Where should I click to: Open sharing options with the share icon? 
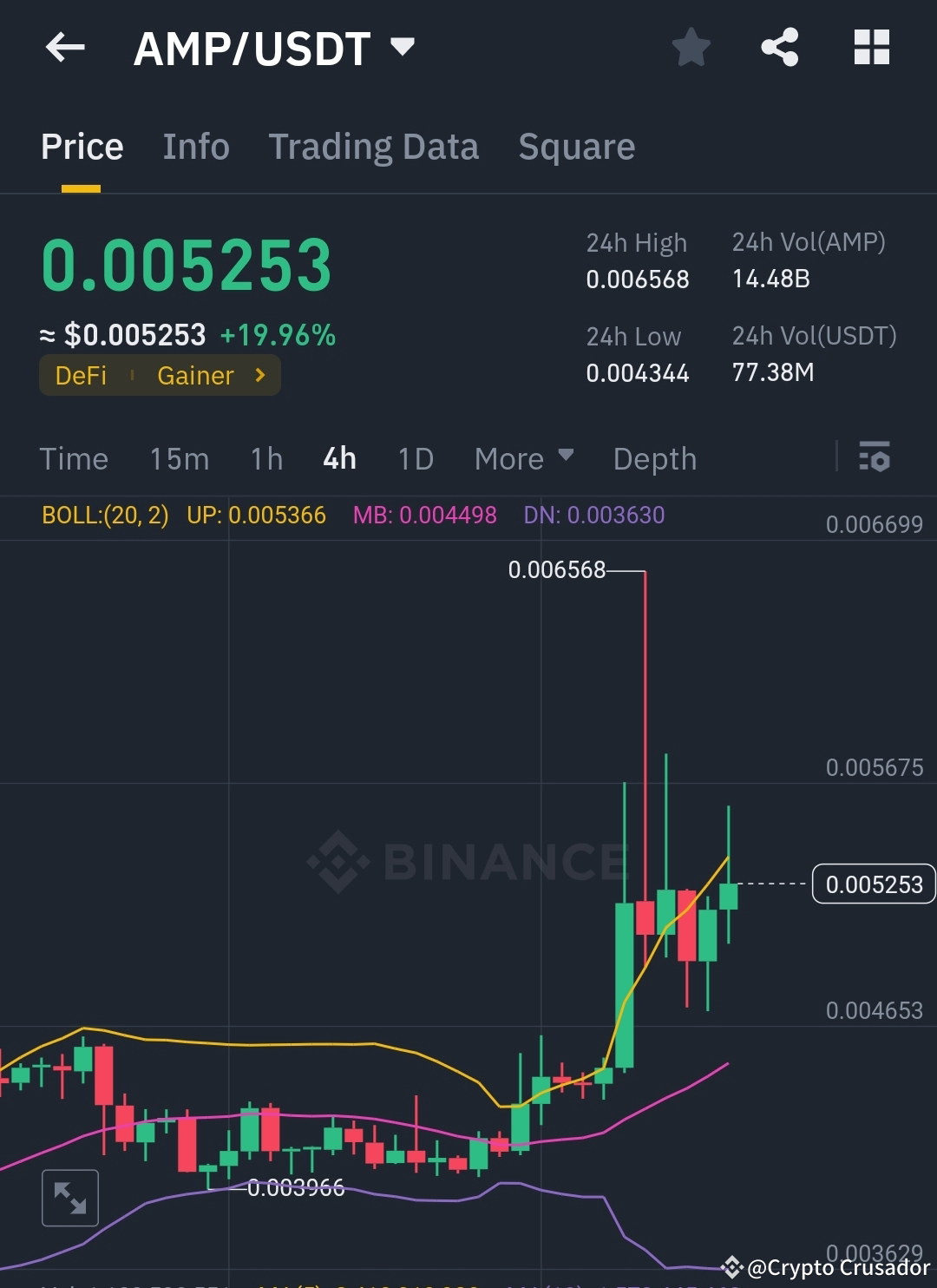(x=781, y=48)
